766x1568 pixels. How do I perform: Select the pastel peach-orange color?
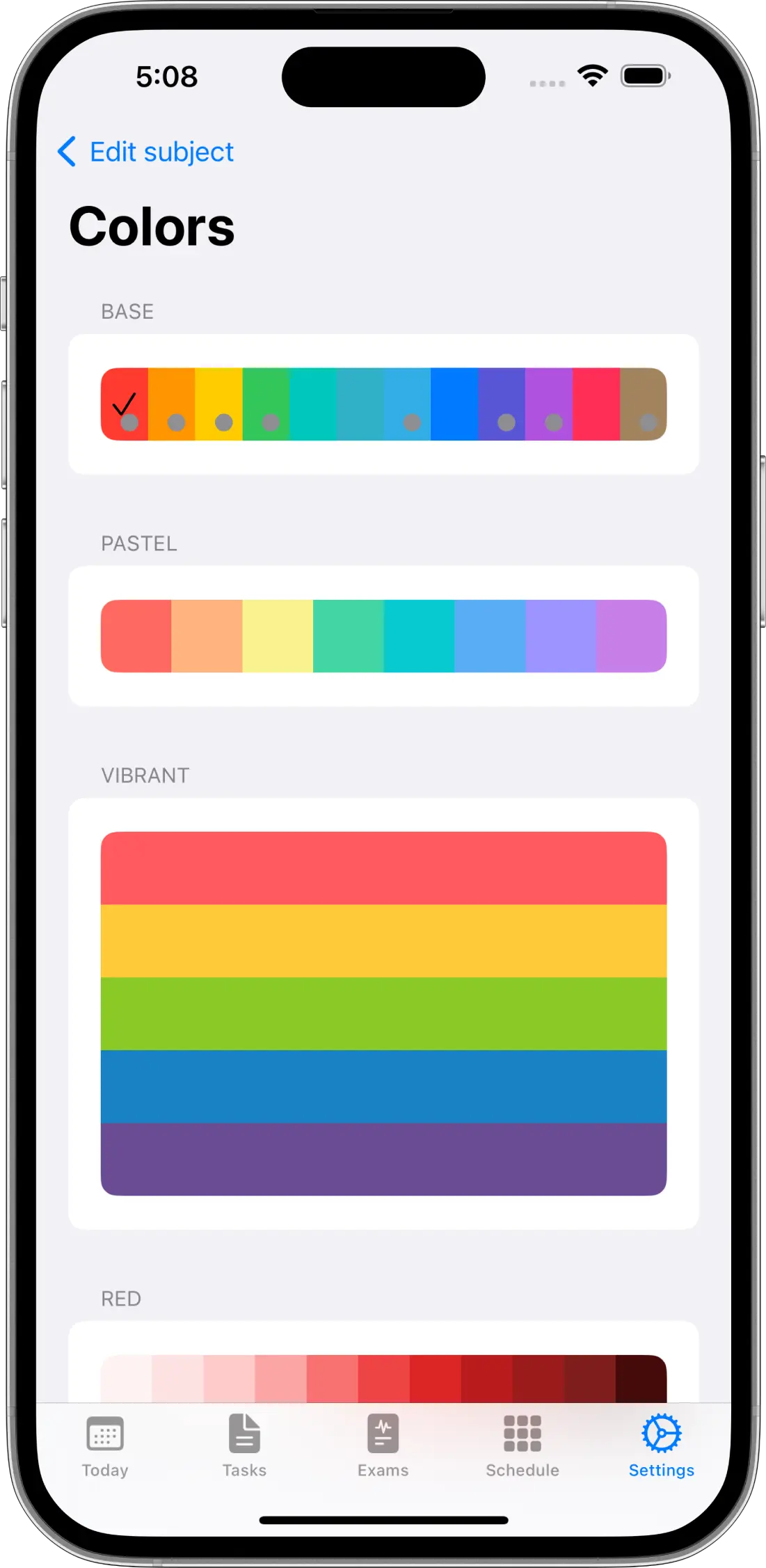207,636
